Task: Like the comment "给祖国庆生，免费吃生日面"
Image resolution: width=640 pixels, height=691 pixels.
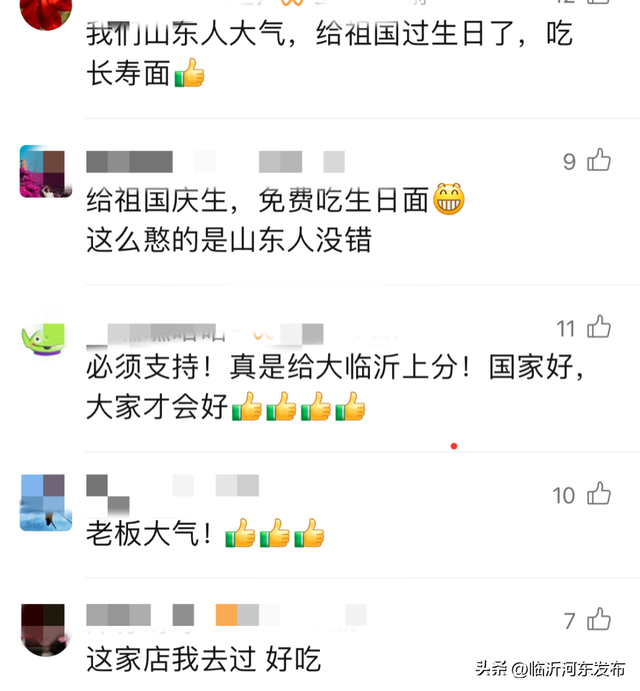Action: coord(598,160)
